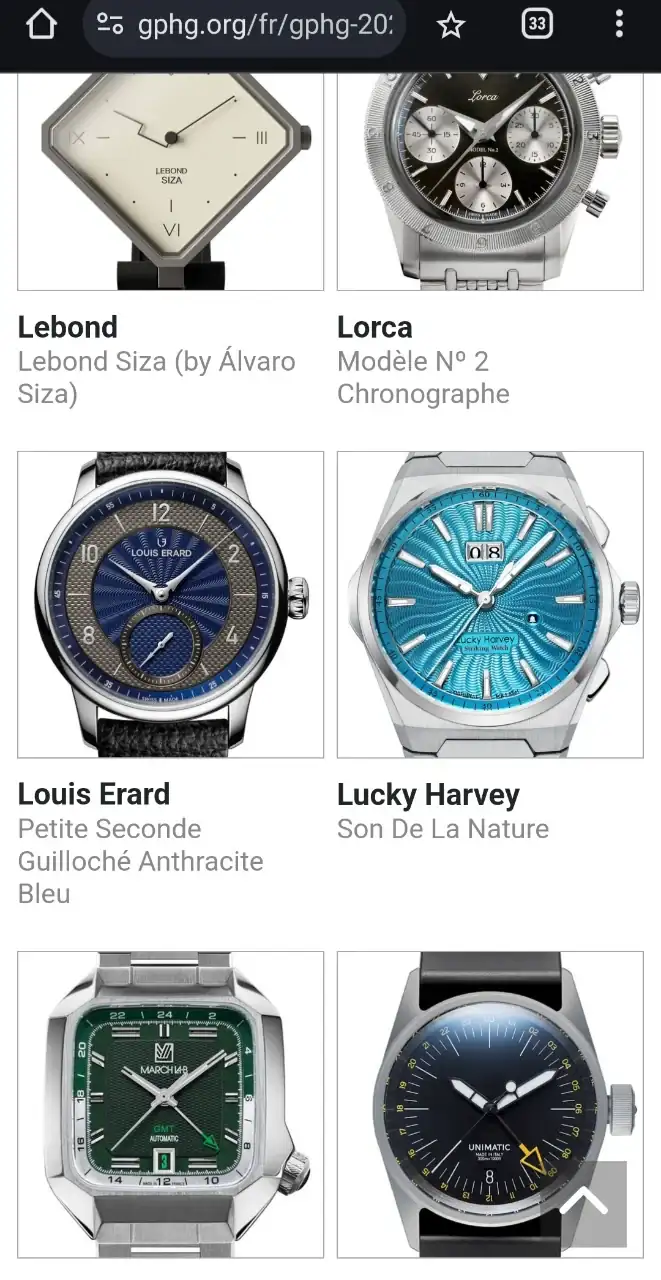View the Louis Erard Petite Seconde watch
The width and height of the screenshot is (661, 1280).
170,604
